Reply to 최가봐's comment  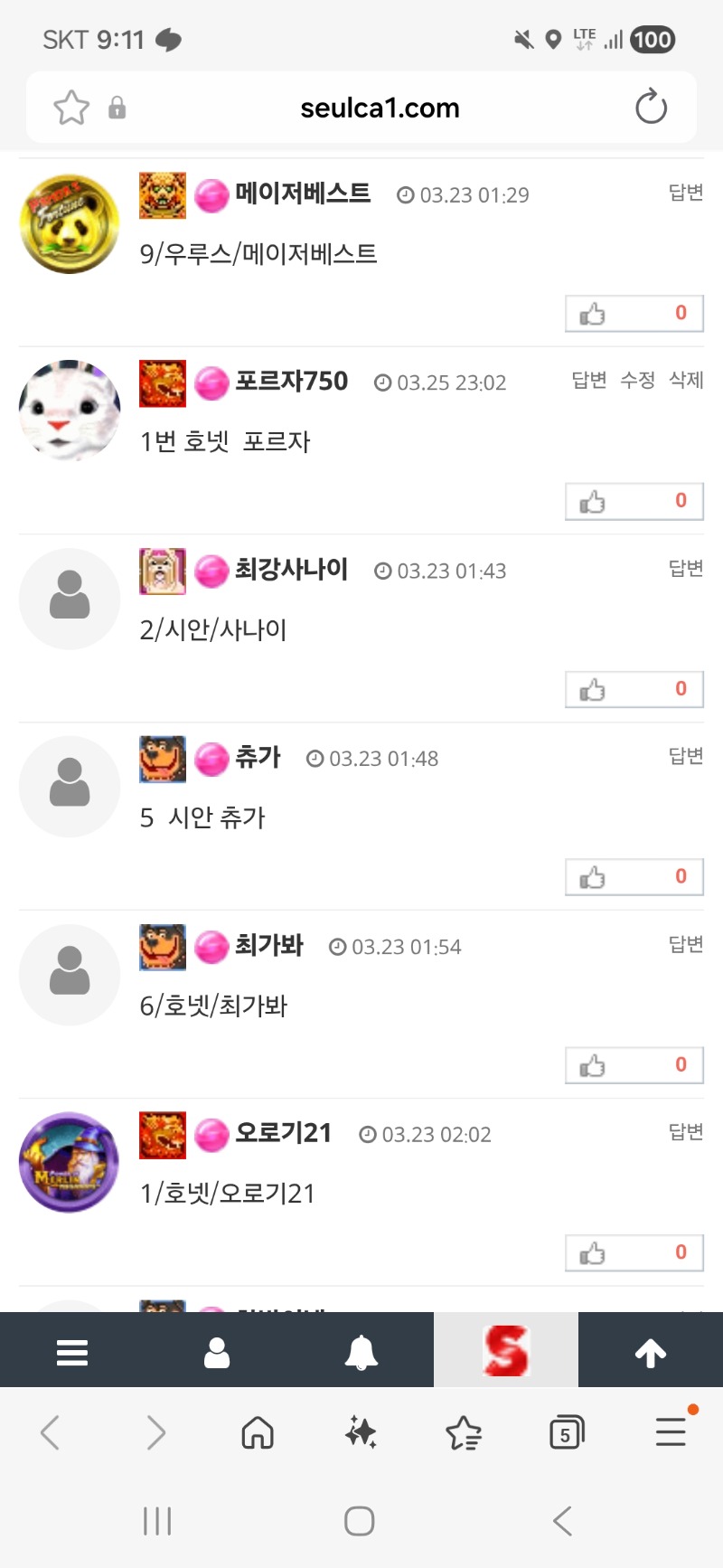tap(685, 944)
